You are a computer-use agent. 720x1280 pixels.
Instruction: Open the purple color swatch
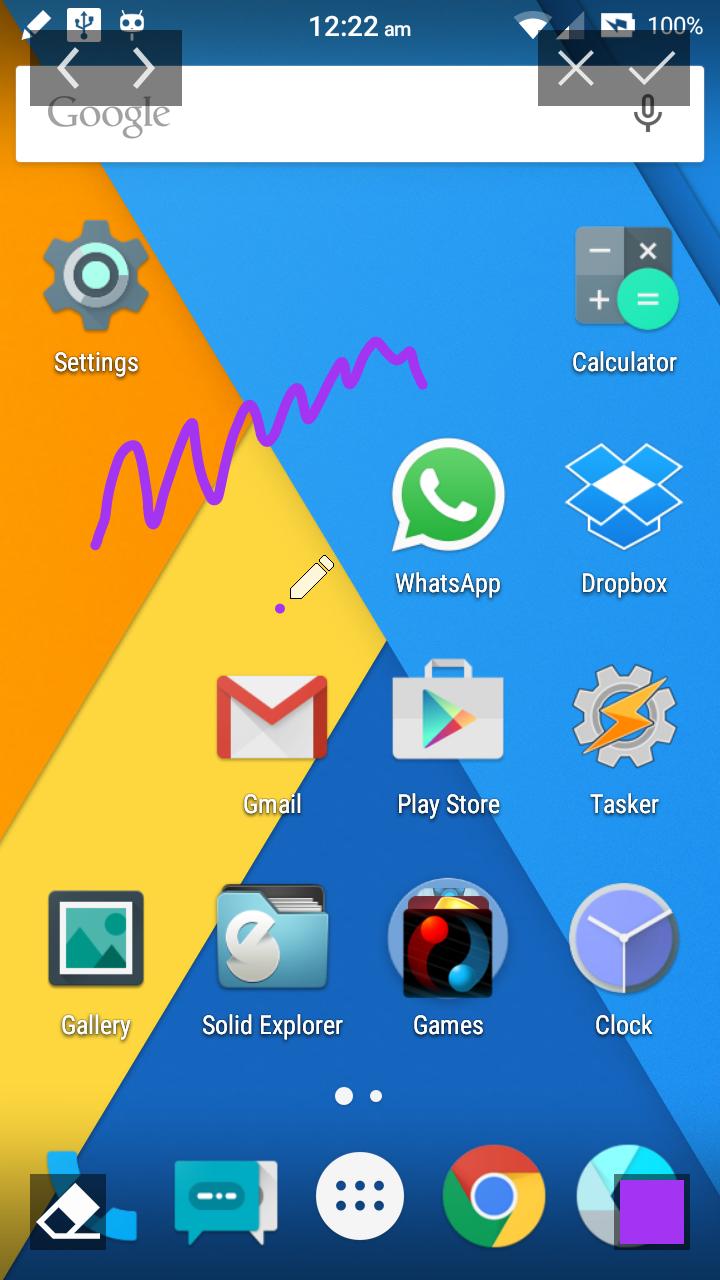click(652, 1212)
